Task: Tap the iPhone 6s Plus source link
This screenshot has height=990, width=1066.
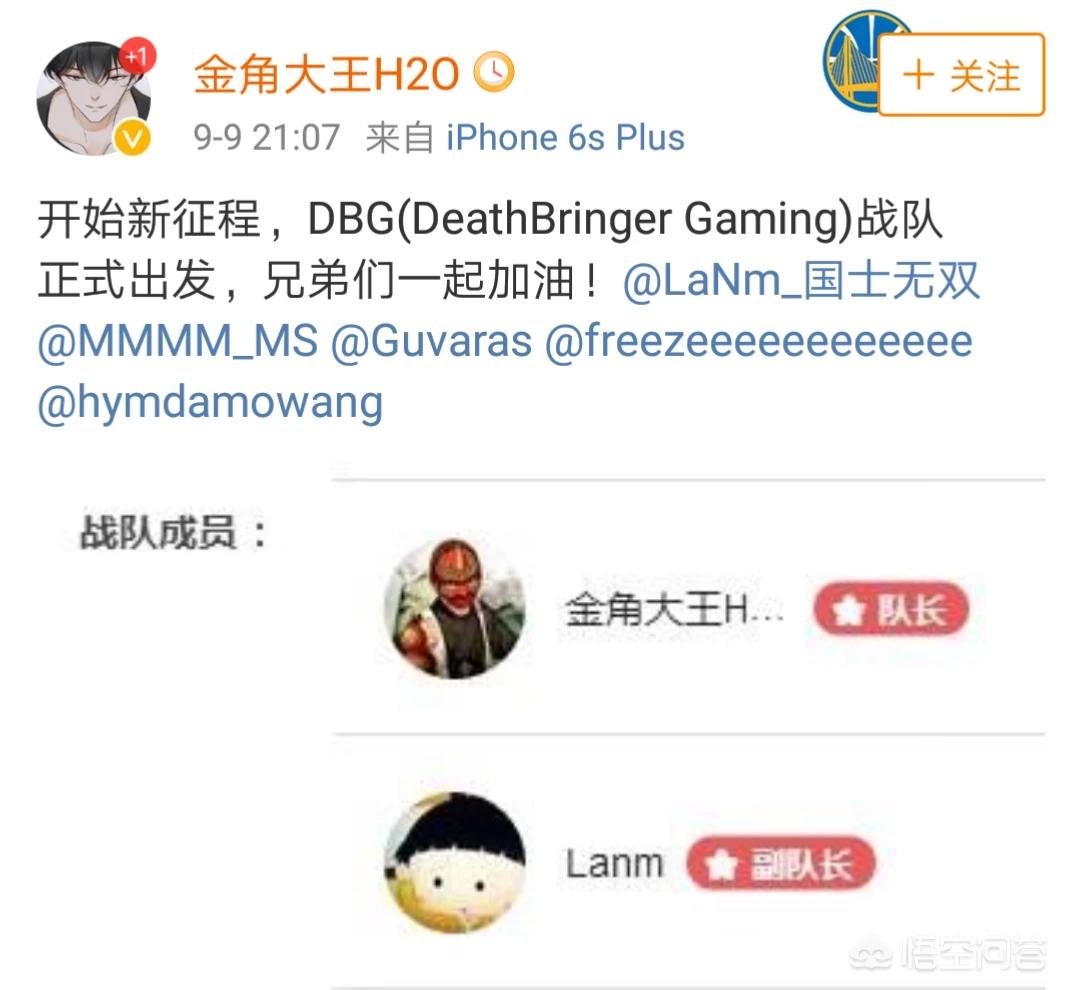Action: (565, 137)
